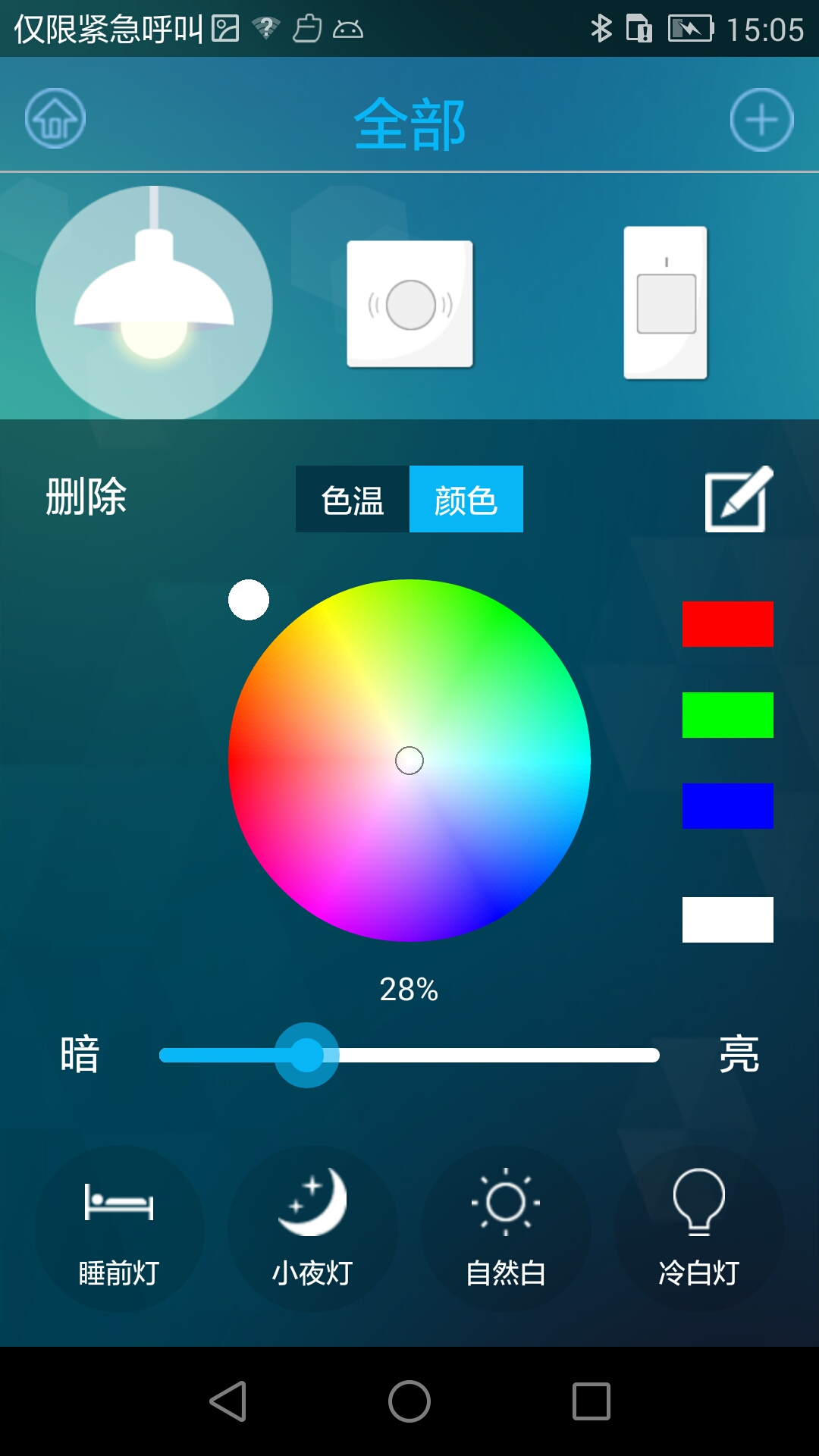Tap 删除 to delete the device
Screen dimensions: 819x1456
pyautogui.click(x=85, y=497)
